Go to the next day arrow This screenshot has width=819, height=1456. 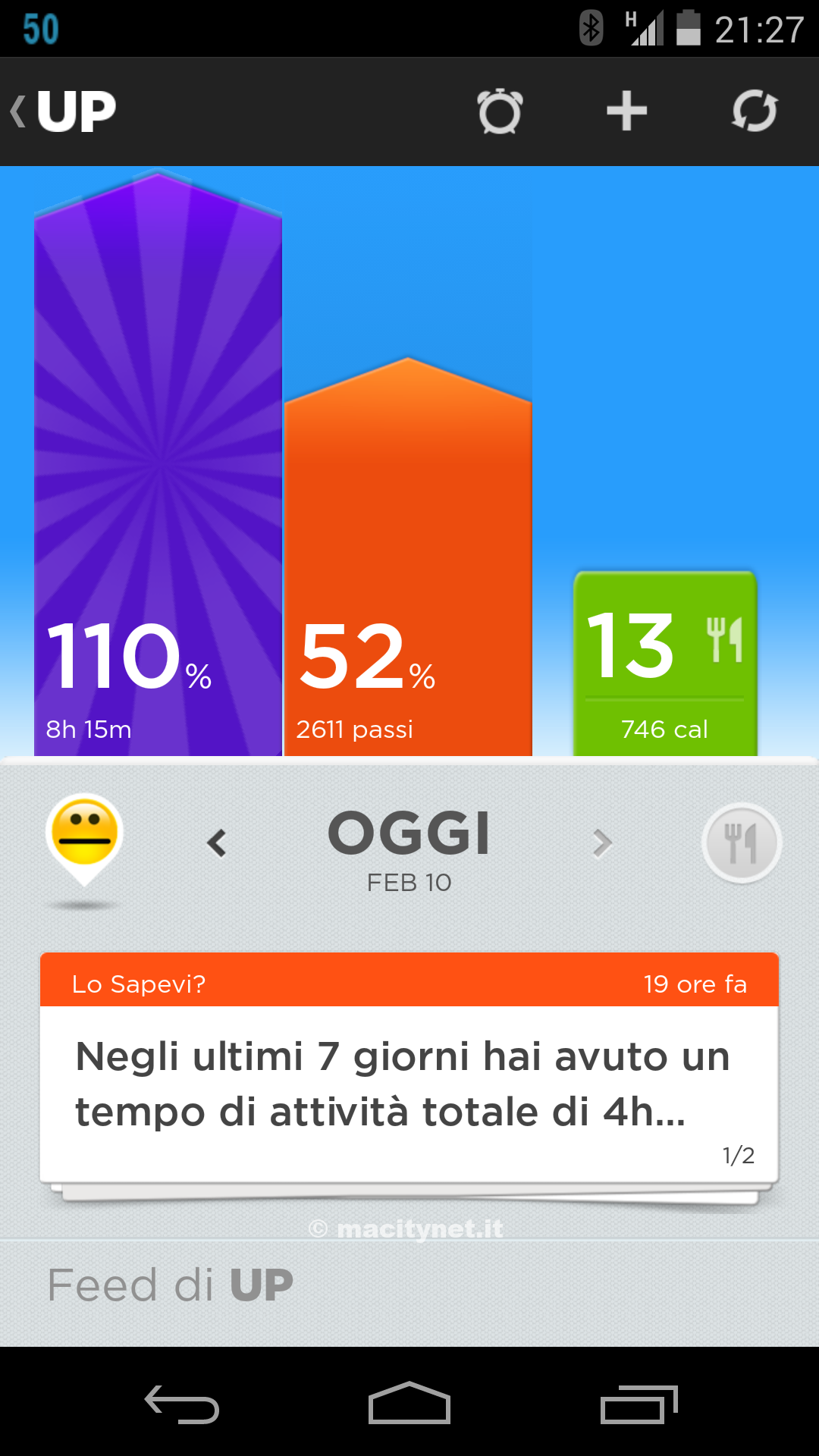(602, 843)
